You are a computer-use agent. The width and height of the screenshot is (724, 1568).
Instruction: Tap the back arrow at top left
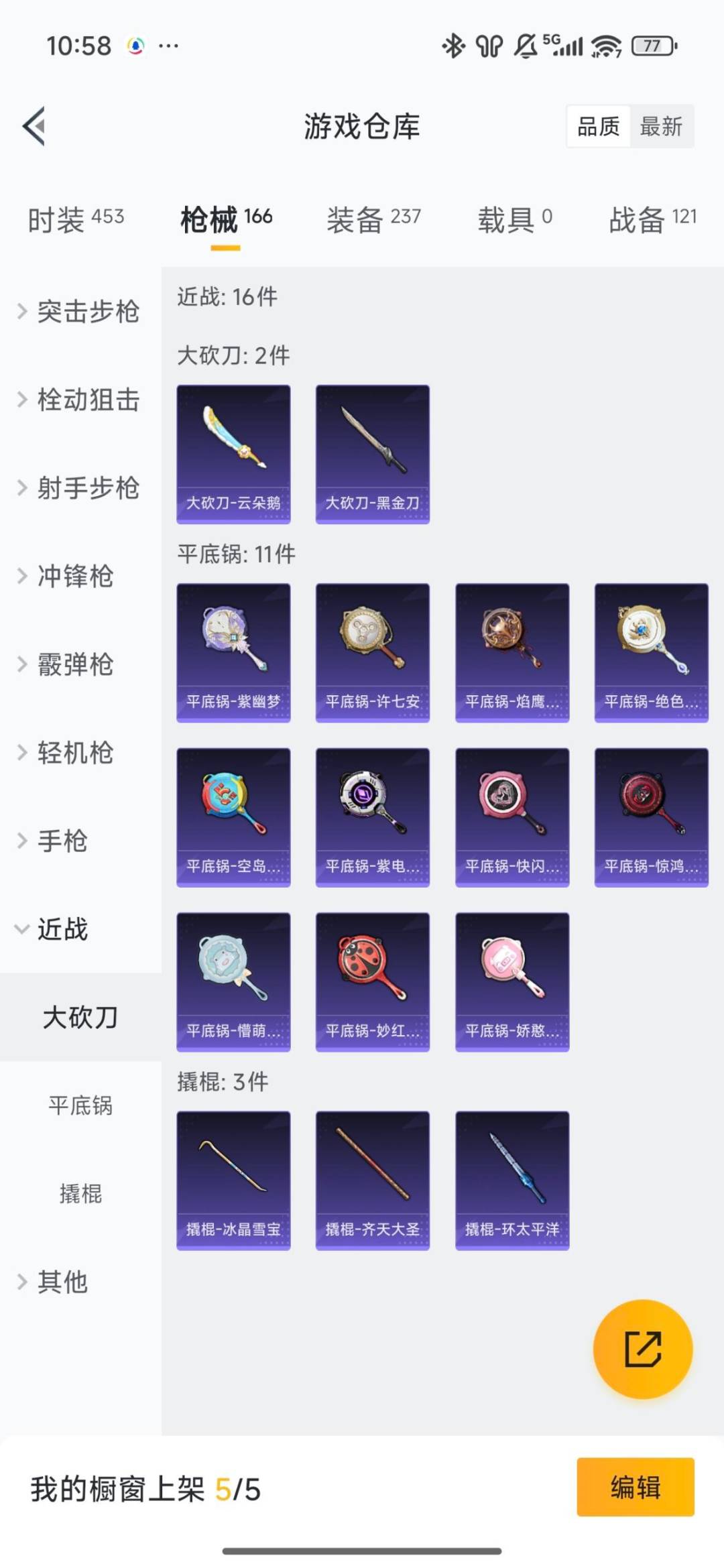click(32, 127)
